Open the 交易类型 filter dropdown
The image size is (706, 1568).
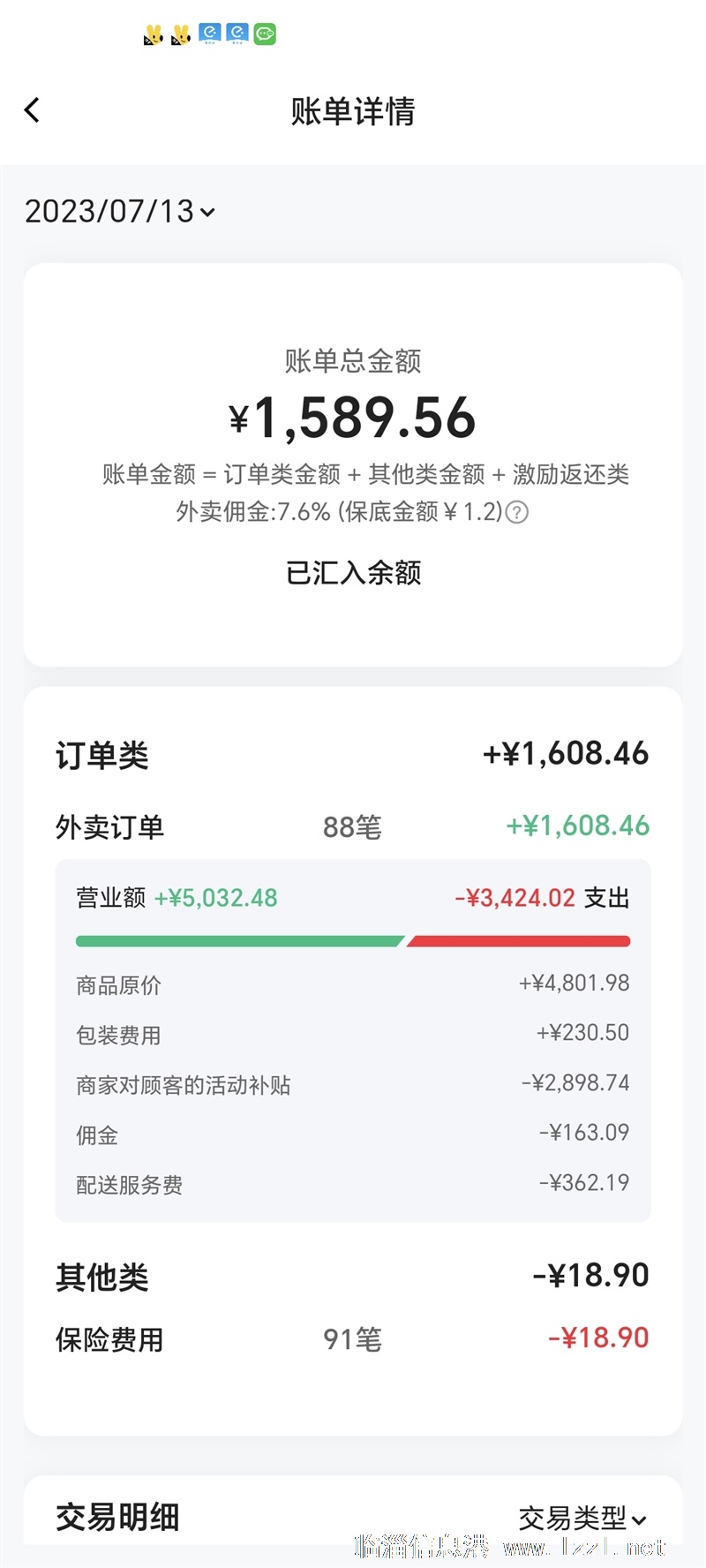click(x=582, y=1519)
